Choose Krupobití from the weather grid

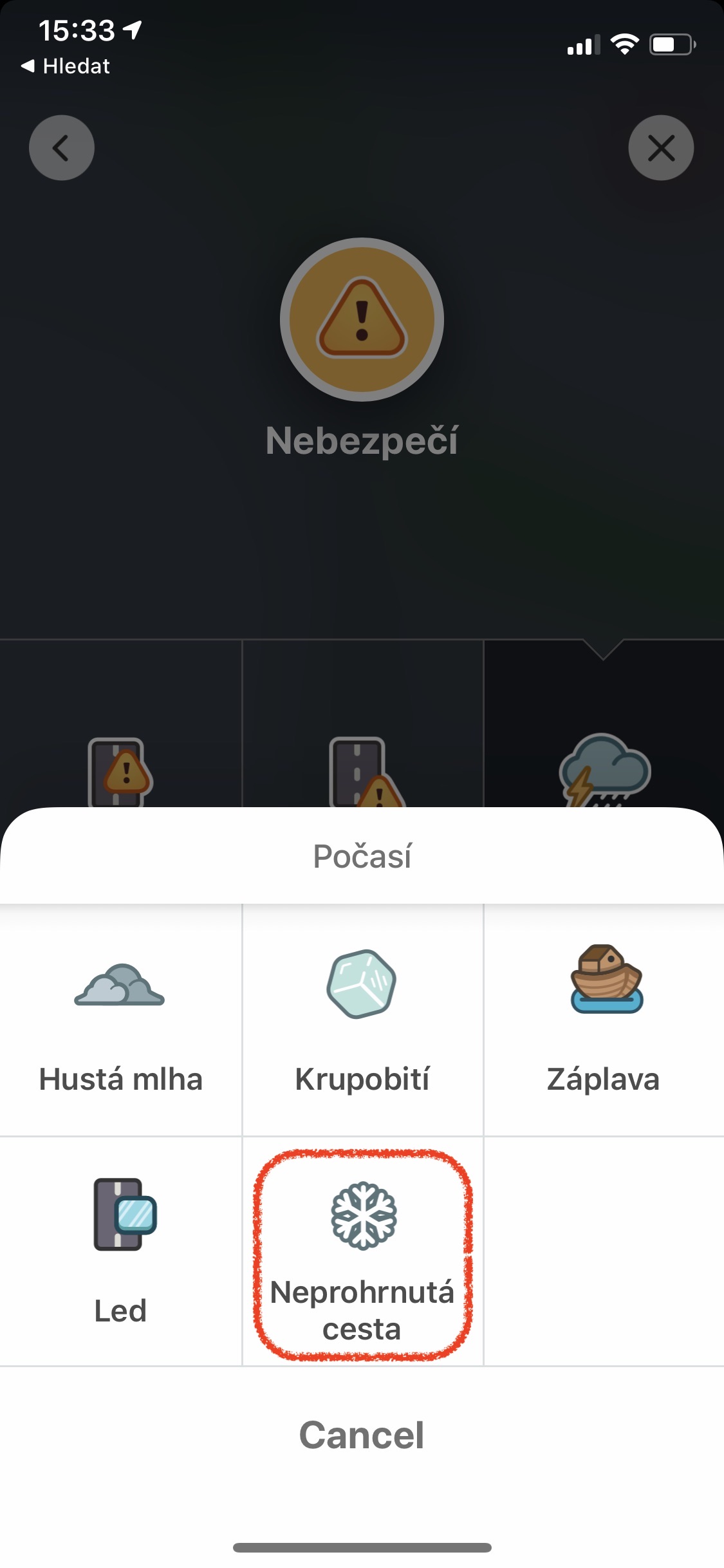tap(362, 1020)
